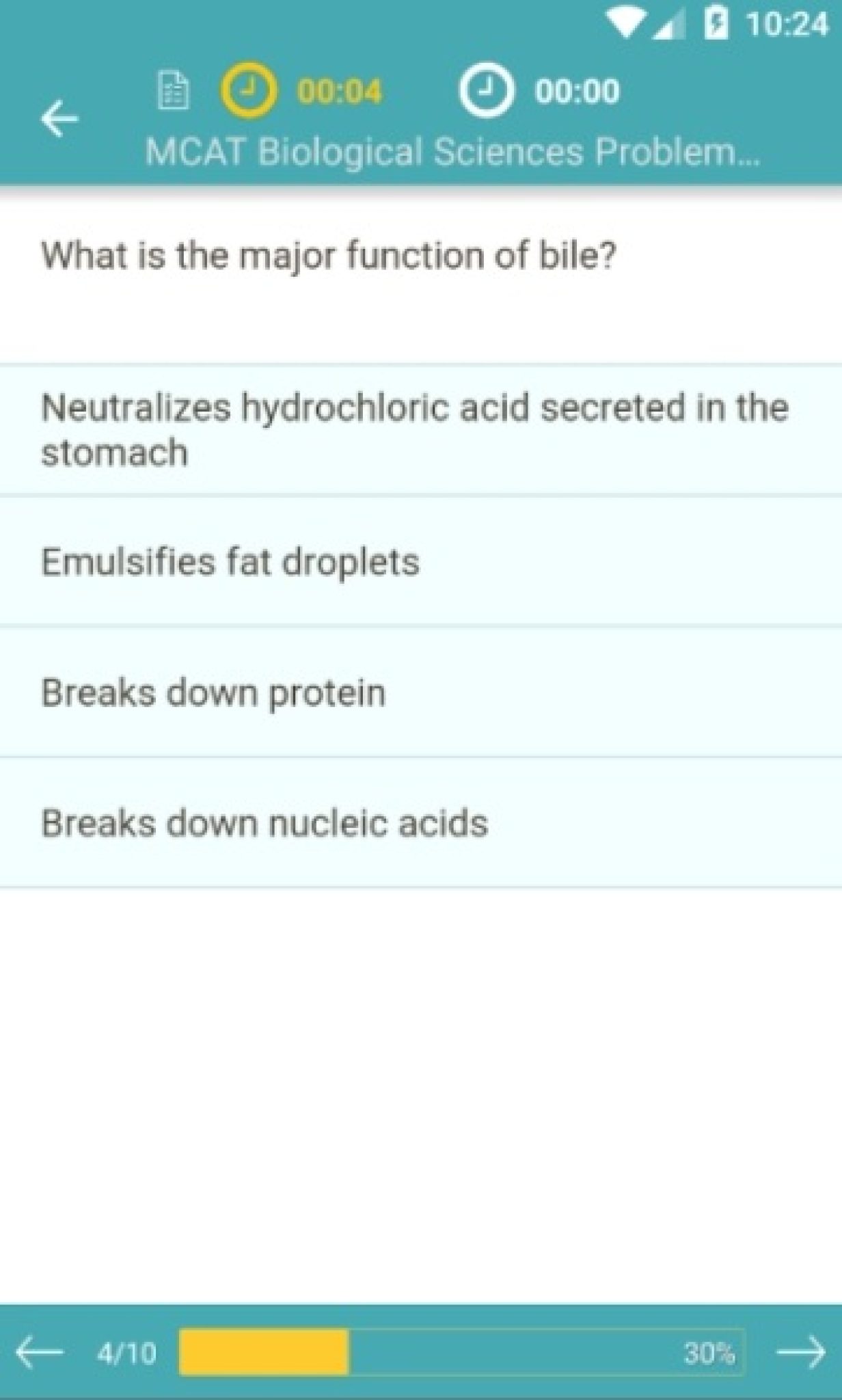Choose the answer 'Emulsifies fat droplets'
This screenshot has height=1400, width=842.
[x=421, y=561]
